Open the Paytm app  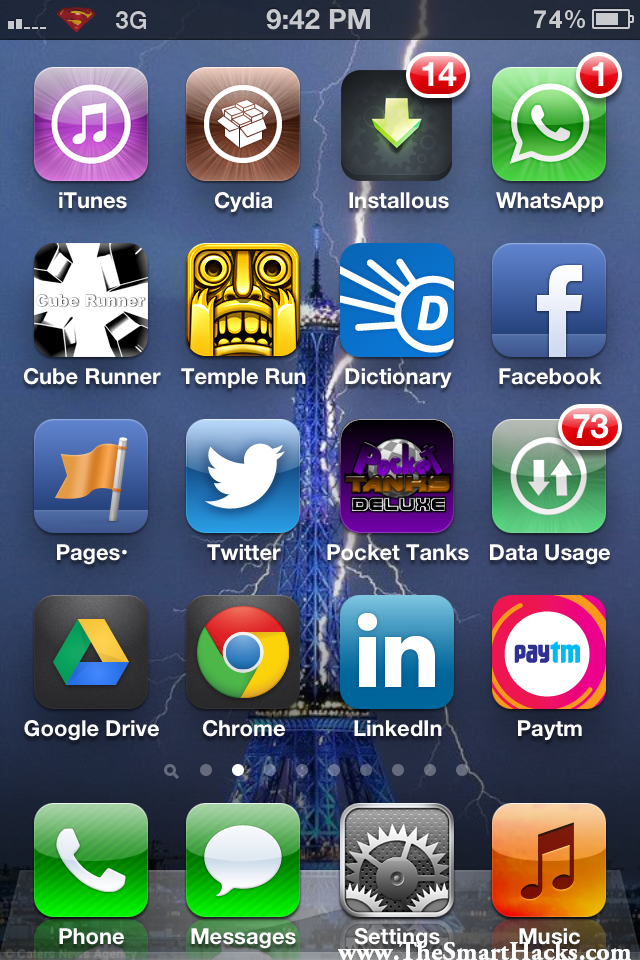(549, 652)
